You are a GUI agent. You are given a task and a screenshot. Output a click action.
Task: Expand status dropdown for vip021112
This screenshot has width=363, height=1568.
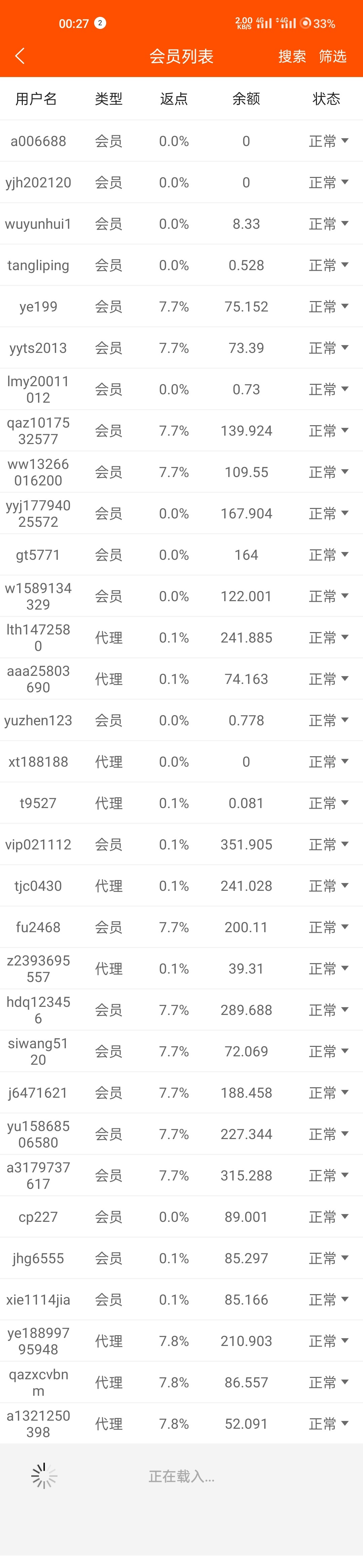point(328,845)
